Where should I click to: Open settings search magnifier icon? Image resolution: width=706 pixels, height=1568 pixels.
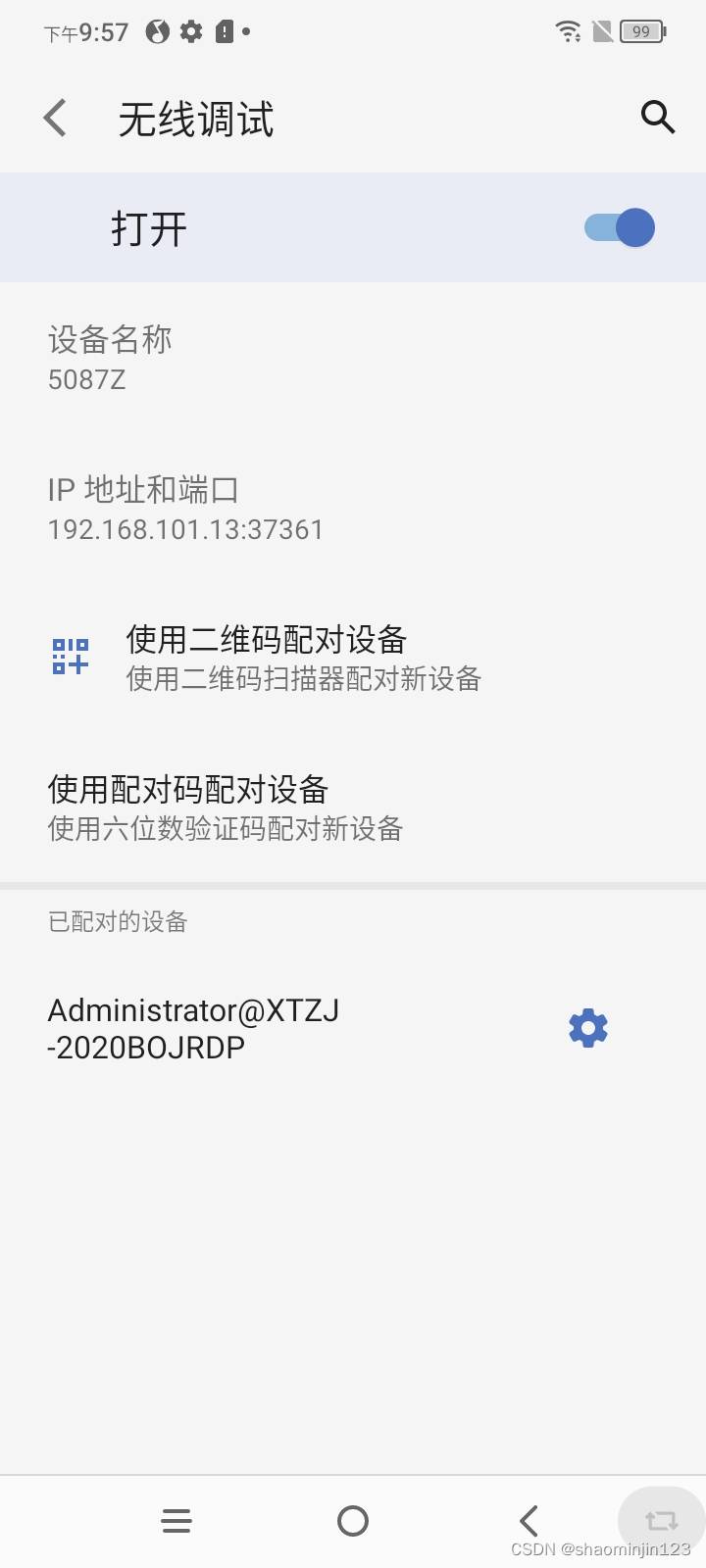coord(658,117)
